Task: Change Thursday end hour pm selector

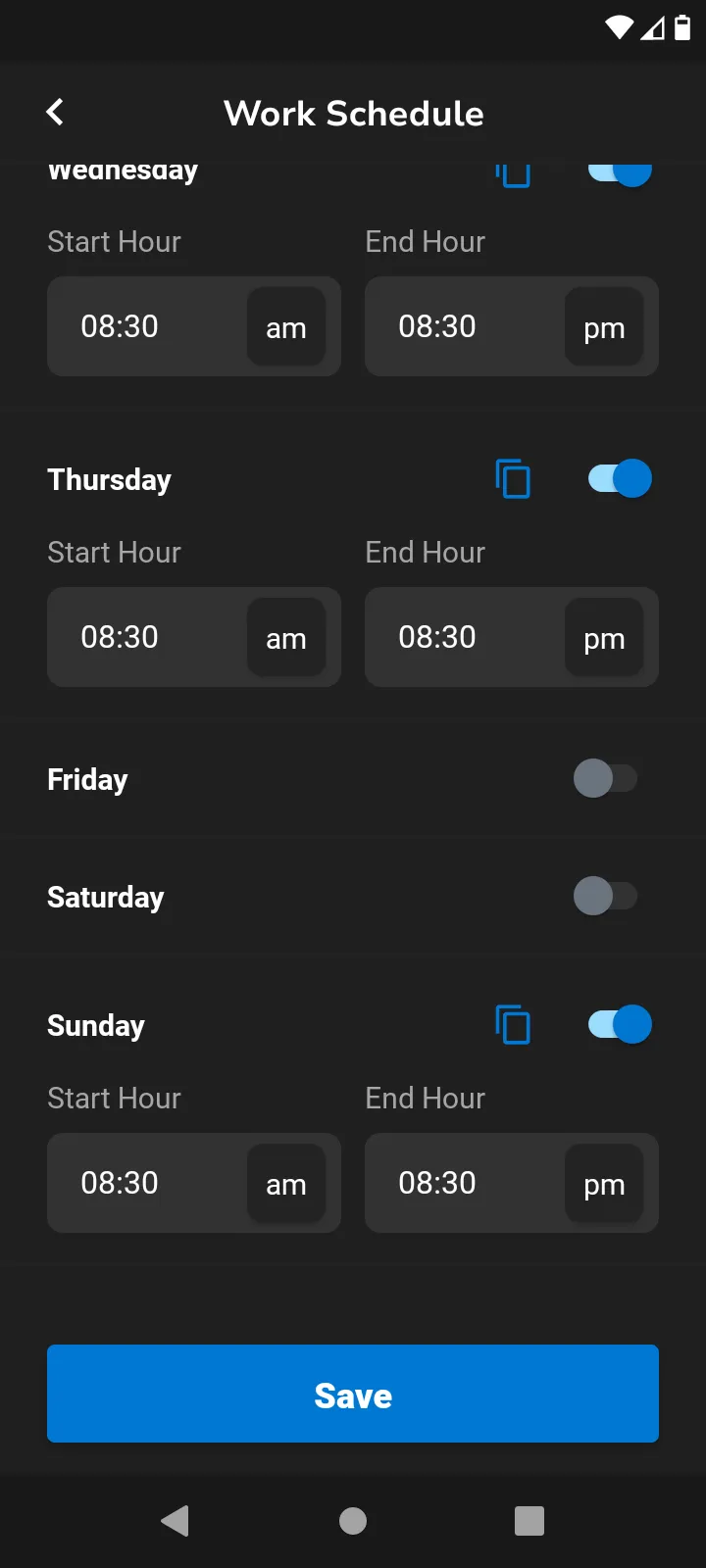Action: [x=603, y=638]
